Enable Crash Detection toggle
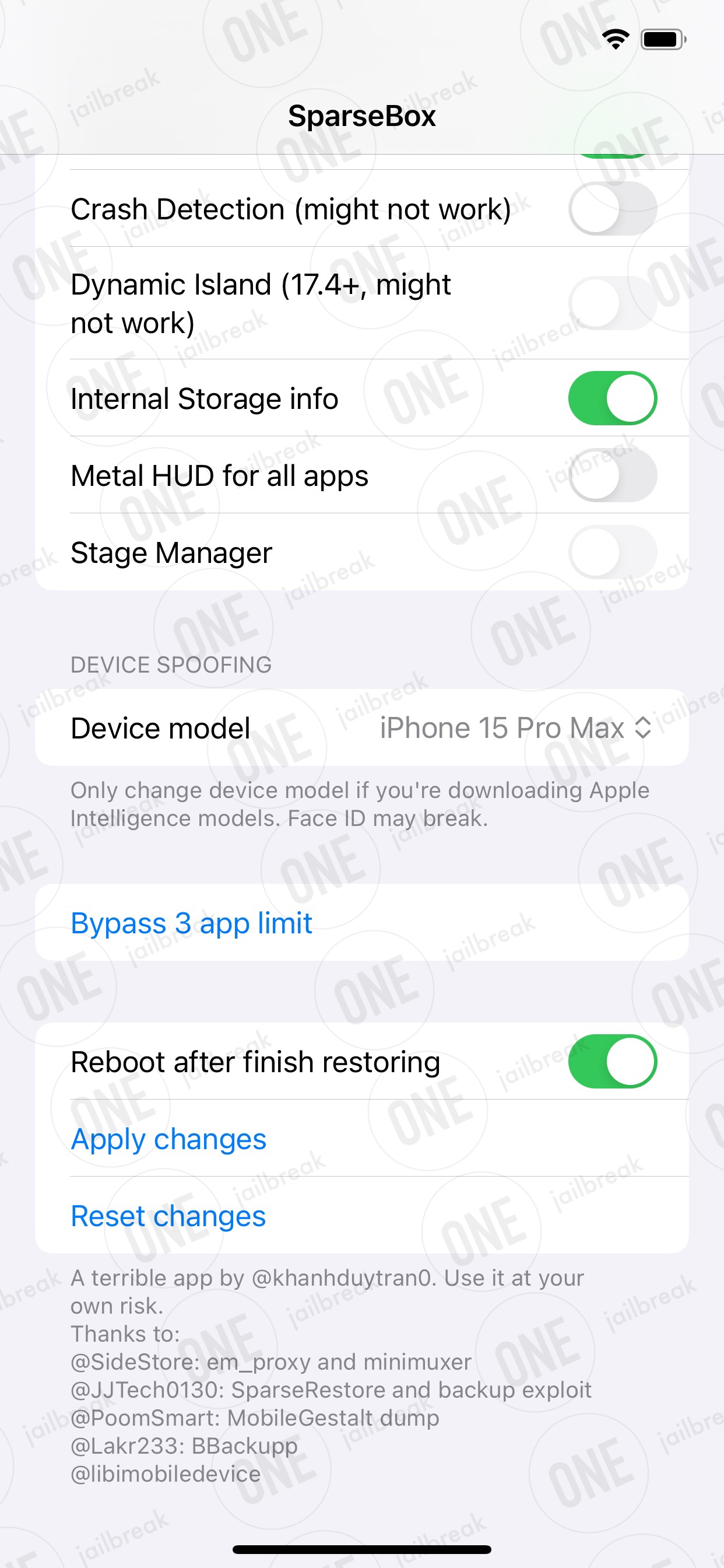The width and height of the screenshot is (724, 1568). pyautogui.click(x=612, y=209)
